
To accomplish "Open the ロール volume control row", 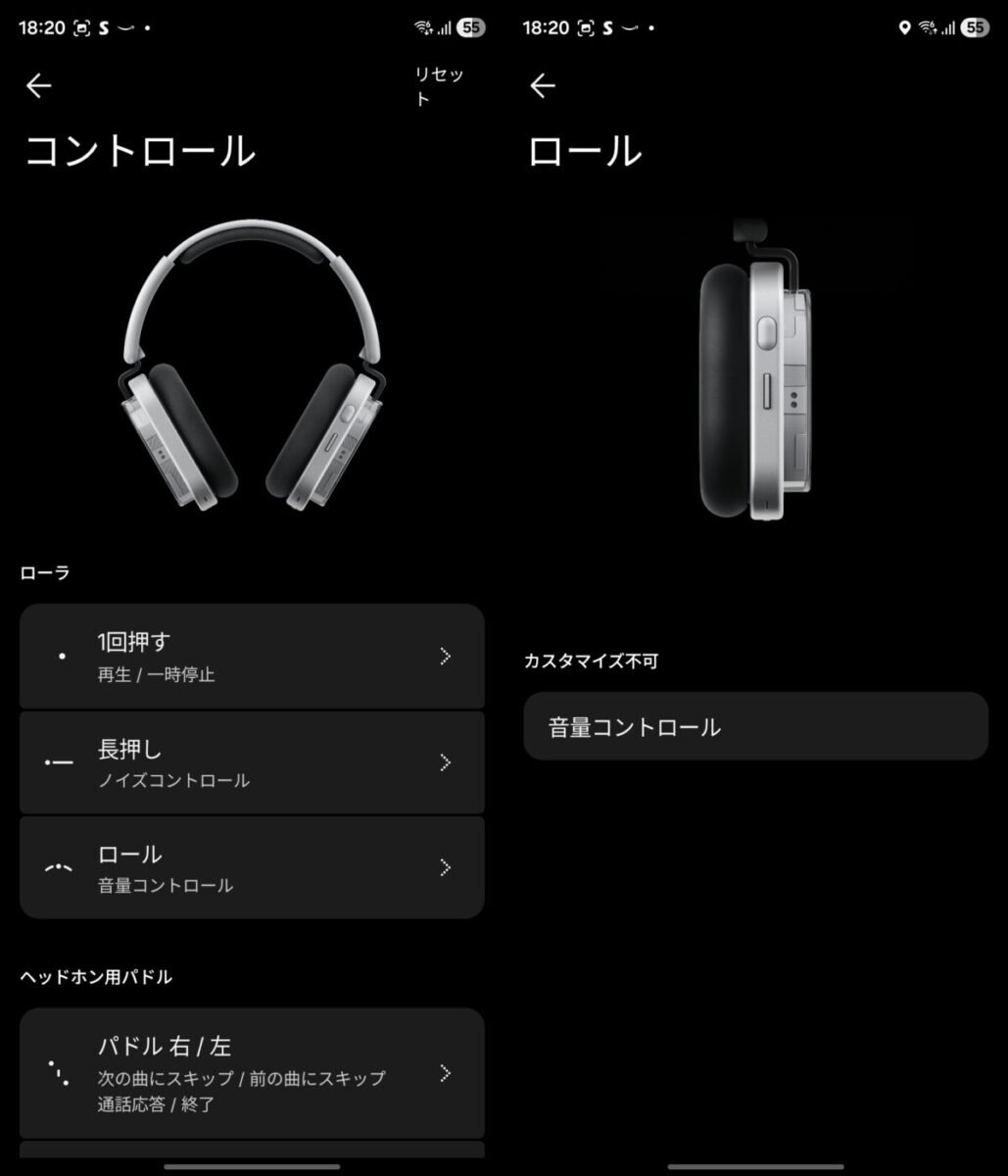I will (252, 867).
